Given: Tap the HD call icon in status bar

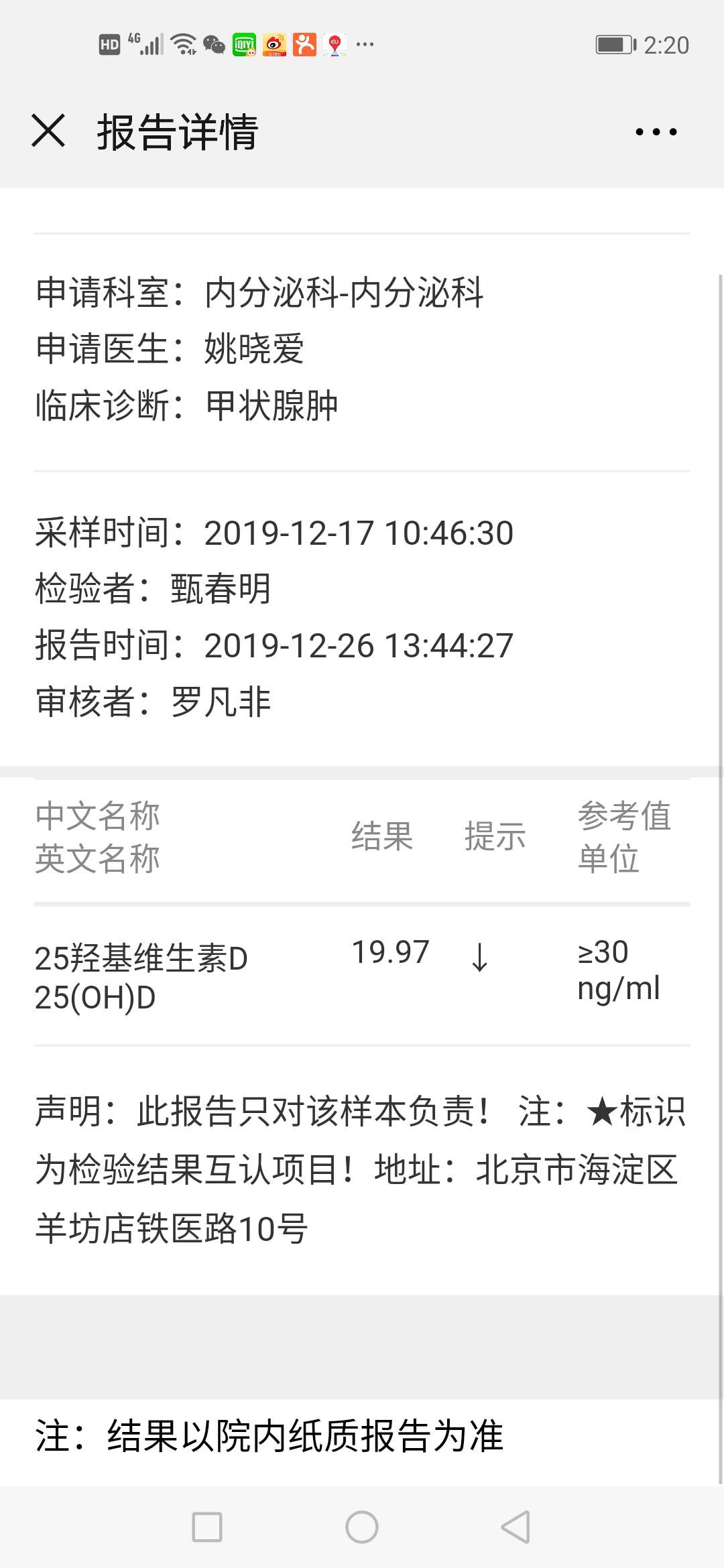Looking at the screenshot, I should [x=109, y=44].
